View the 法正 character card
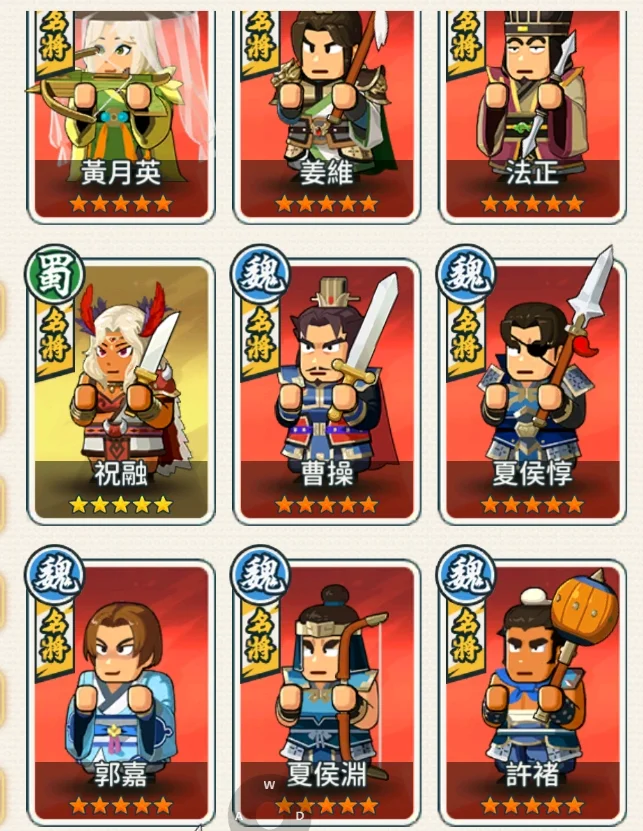643x831 pixels. (x=532, y=110)
